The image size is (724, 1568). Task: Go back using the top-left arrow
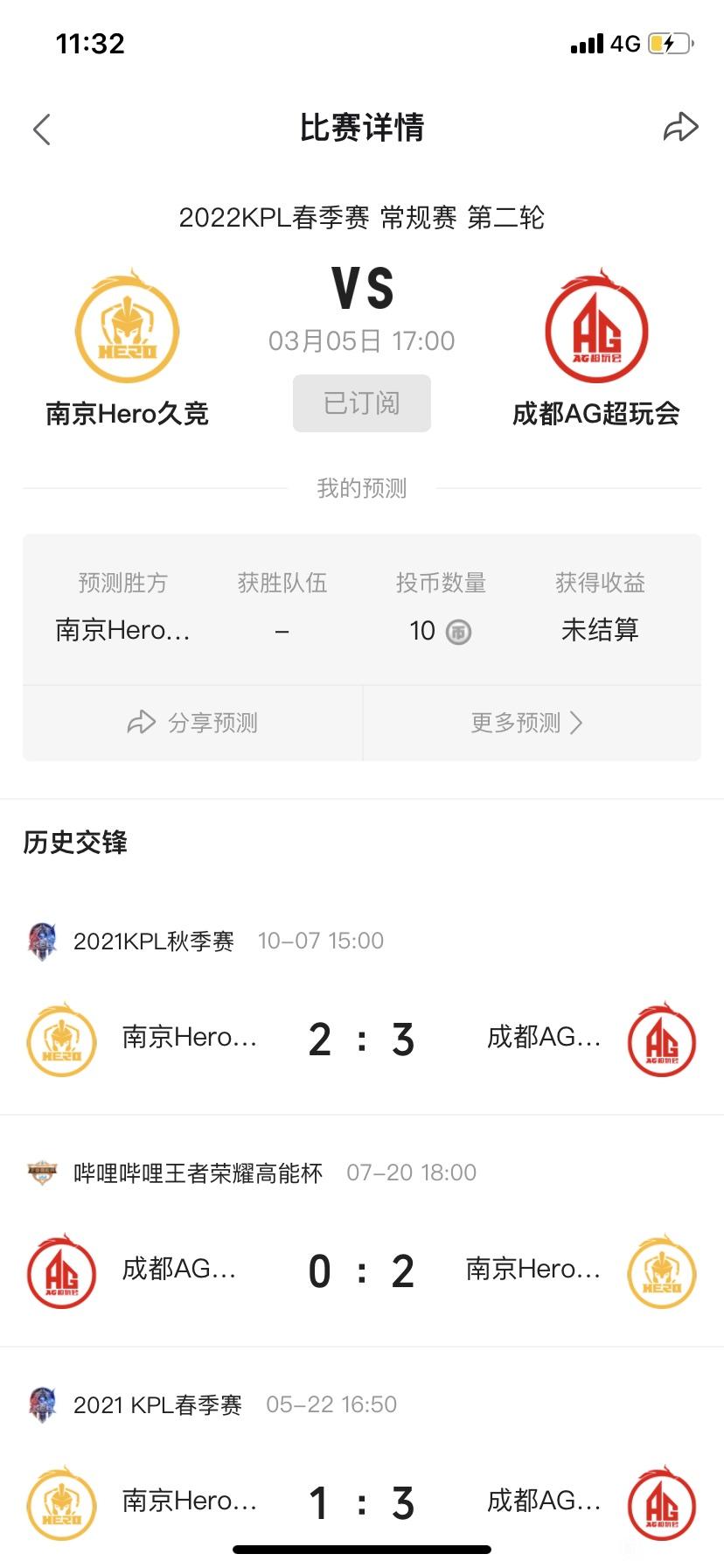click(x=41, y=129)
